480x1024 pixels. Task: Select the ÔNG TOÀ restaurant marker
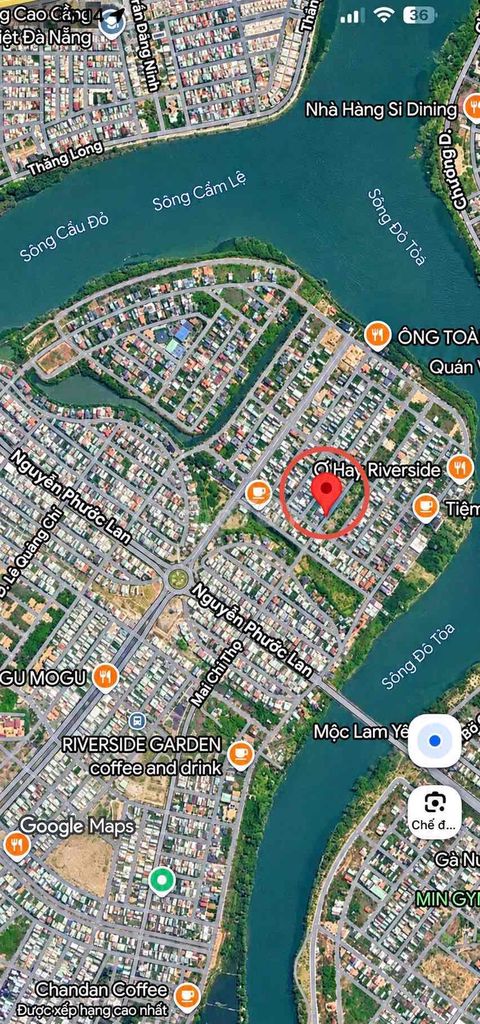(x=377, y=334)
